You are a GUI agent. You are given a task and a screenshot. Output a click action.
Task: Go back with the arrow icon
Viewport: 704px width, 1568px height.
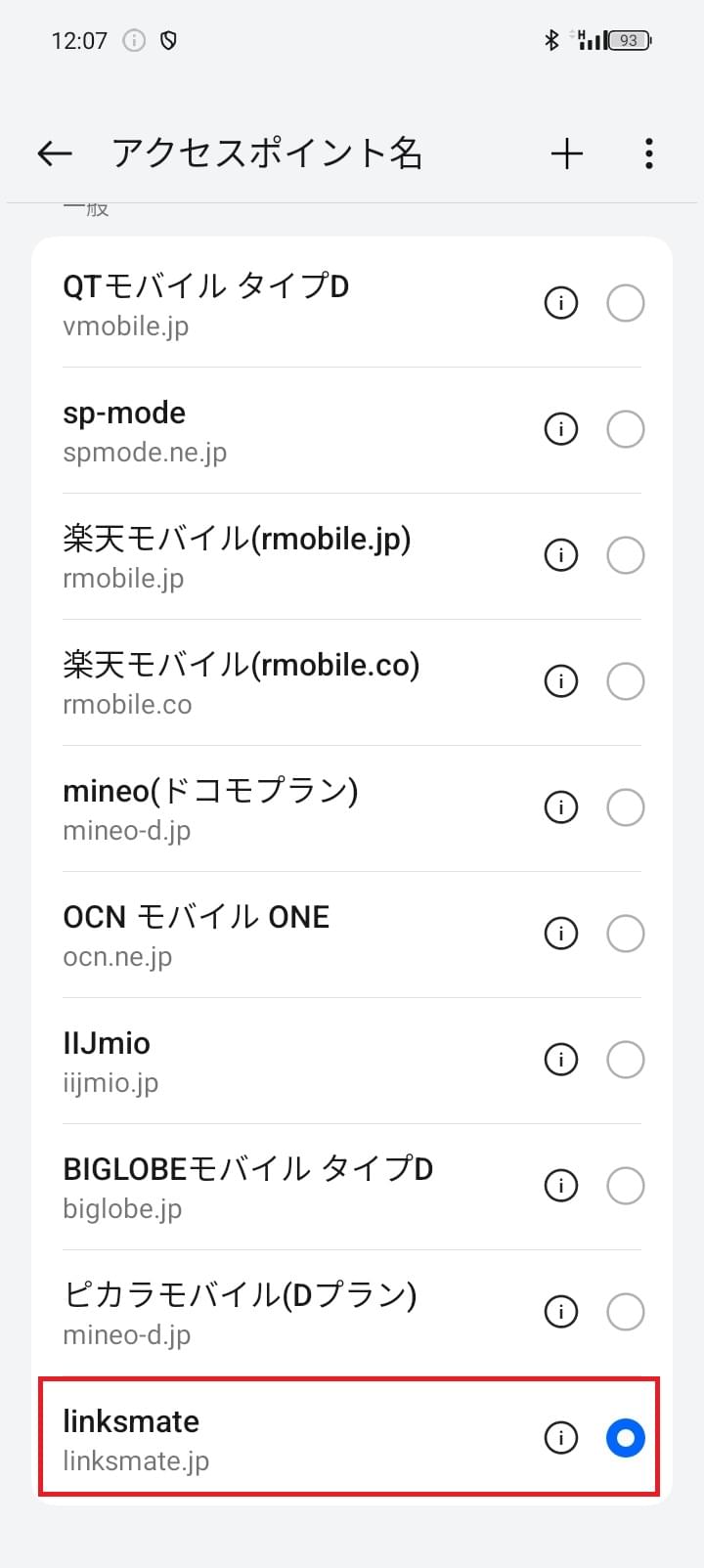(54, 153)
